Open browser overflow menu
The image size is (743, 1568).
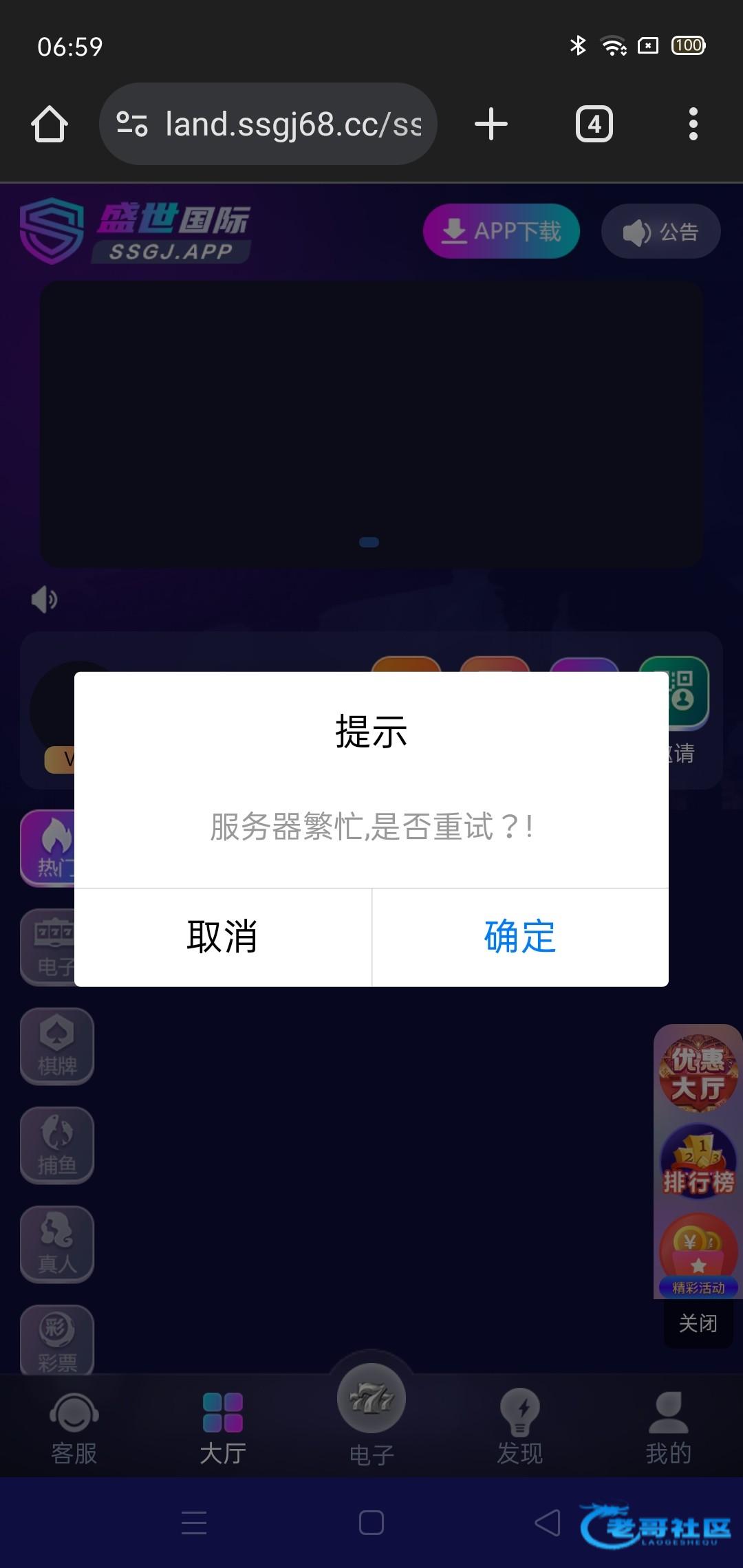coord(693,124)
